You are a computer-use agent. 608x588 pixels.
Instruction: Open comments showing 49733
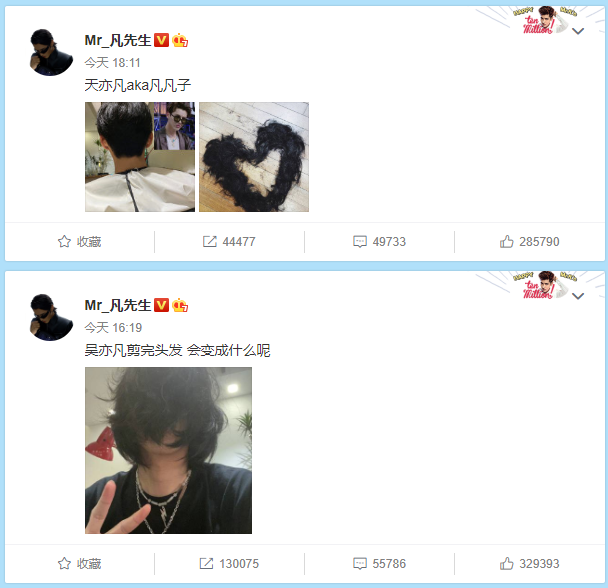[379, 242]
